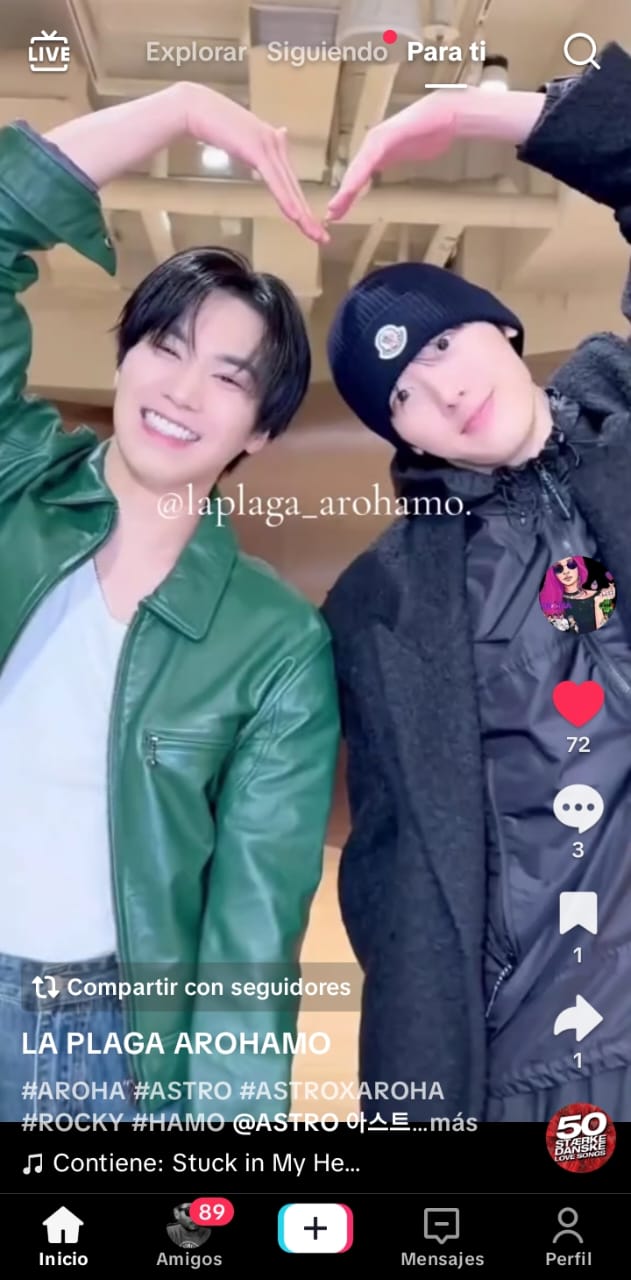Open the search magnifier
The height and width of the screenshot is (1280, 631).
pos(581,52)
